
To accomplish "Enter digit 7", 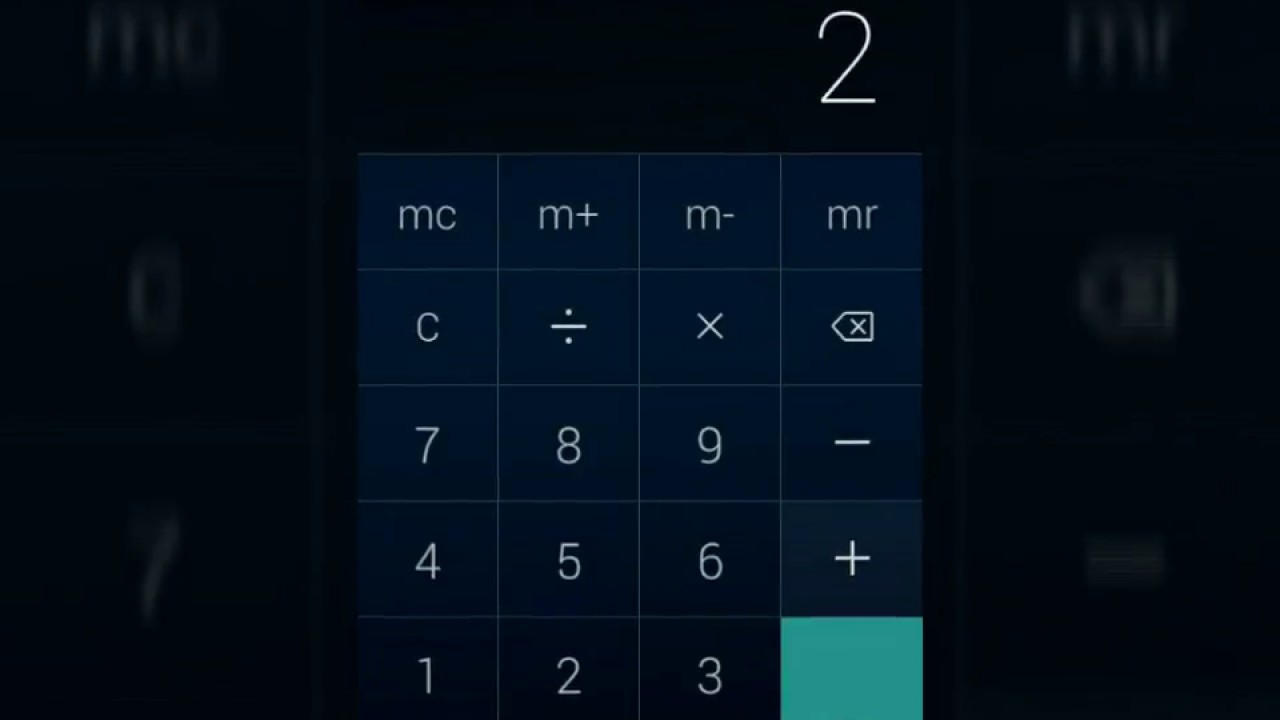I will [427, 444].
